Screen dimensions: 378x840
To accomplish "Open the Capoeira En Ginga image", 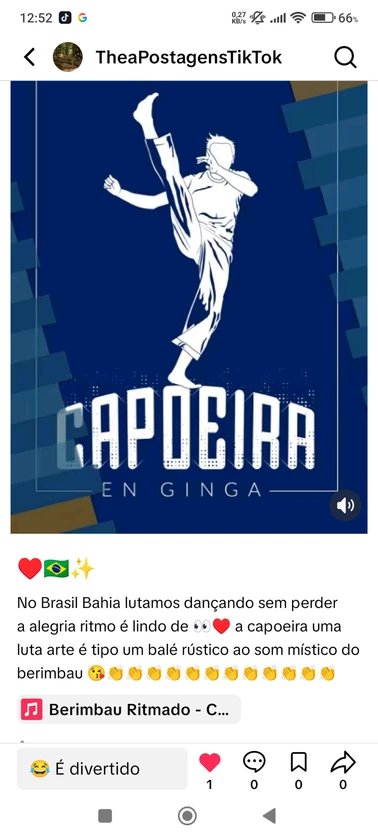I will (x=189, y=307).
